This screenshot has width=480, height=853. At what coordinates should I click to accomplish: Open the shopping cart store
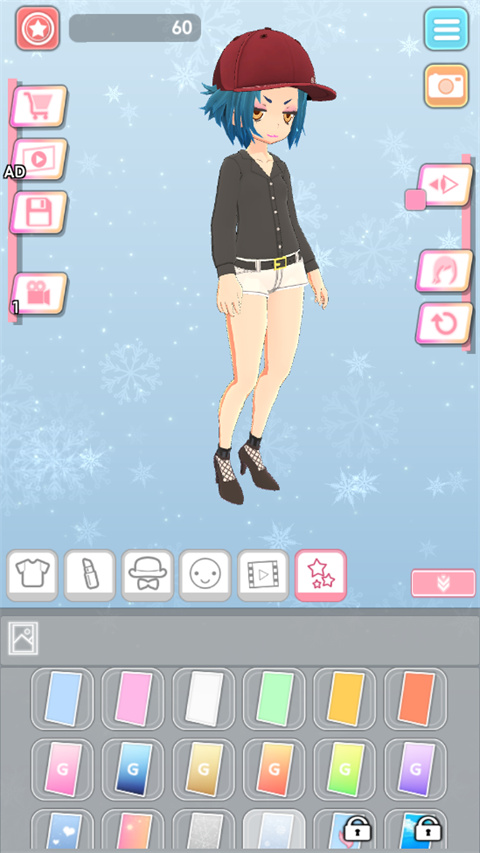click(x=39, y=106)
